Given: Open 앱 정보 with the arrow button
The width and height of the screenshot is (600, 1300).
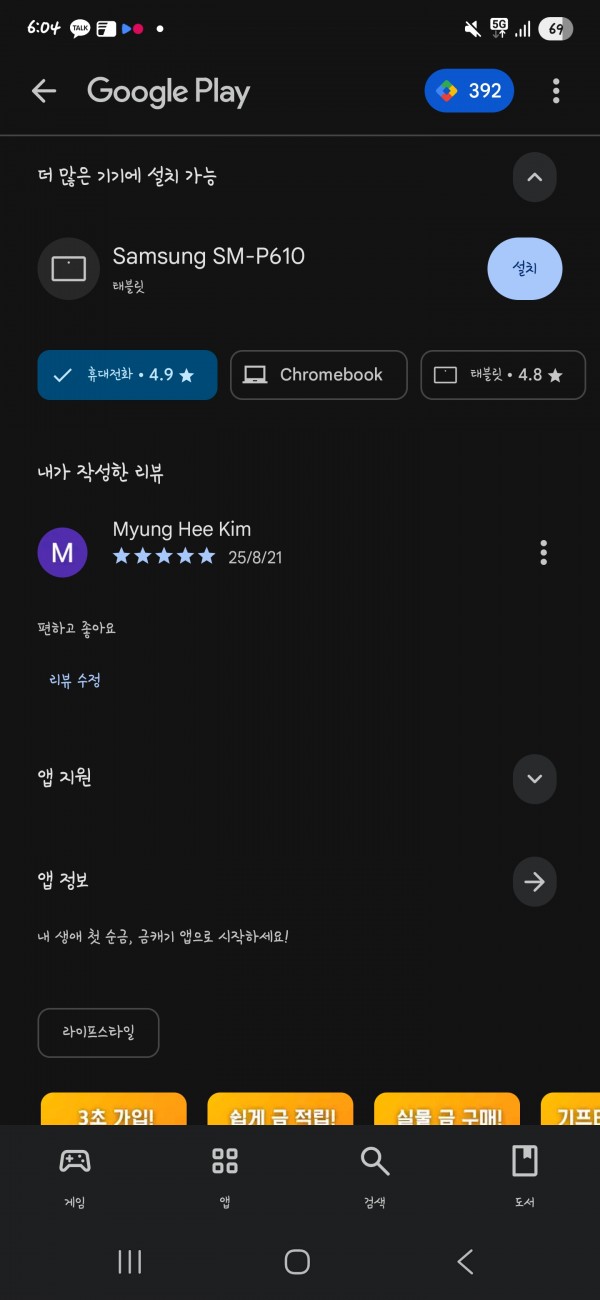Looking at the screenshot, I should click(x=534, y=882).
